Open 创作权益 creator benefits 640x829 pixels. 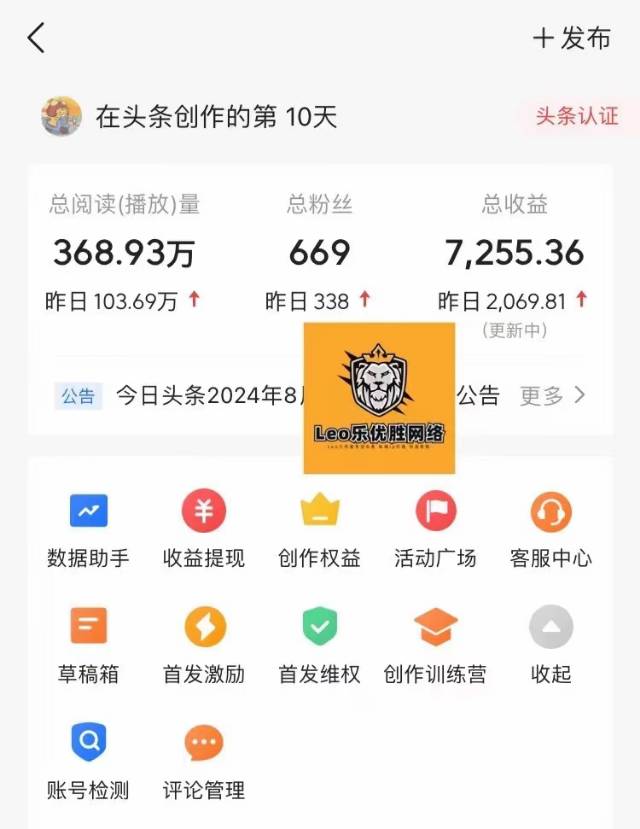[x=320, y=529]
